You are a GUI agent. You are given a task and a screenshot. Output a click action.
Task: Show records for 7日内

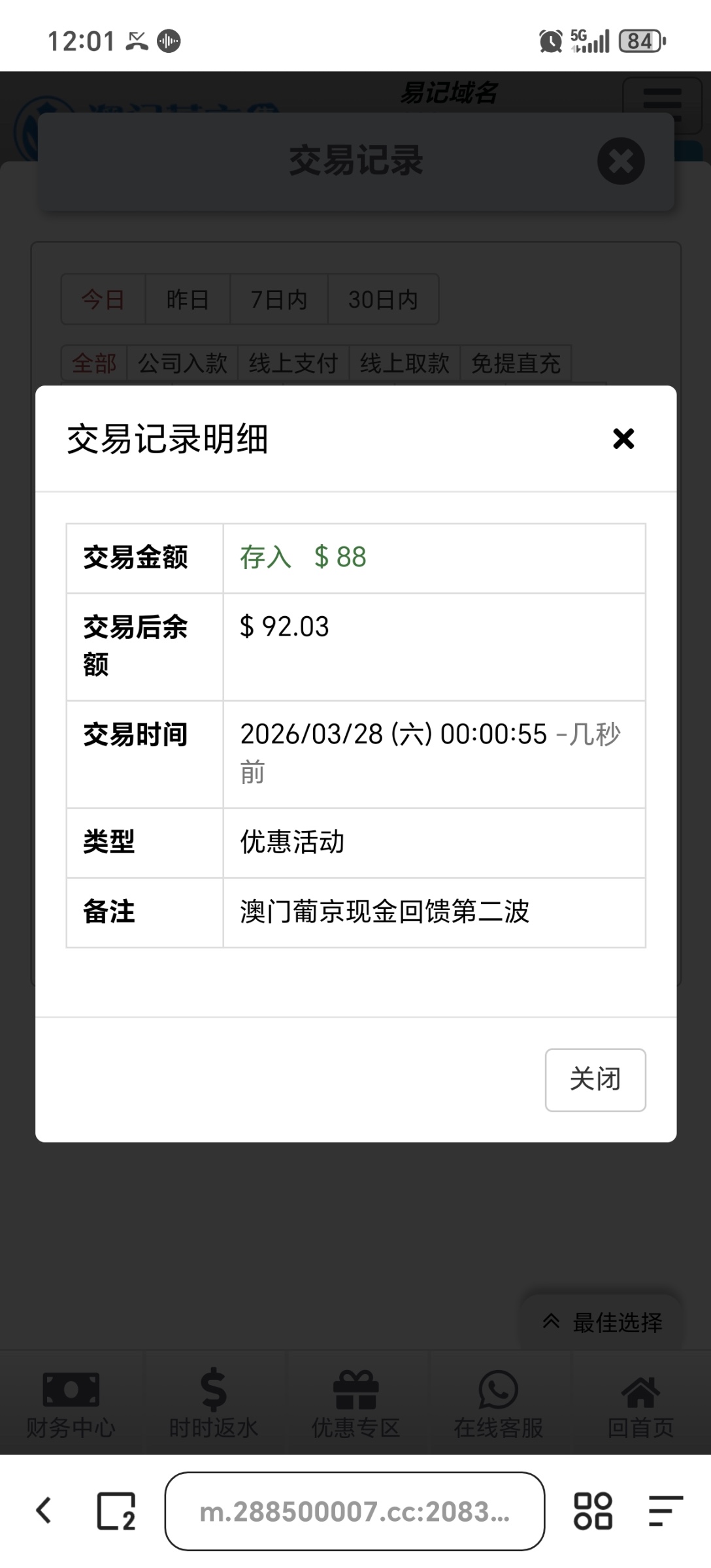click(x=279, y=300)
